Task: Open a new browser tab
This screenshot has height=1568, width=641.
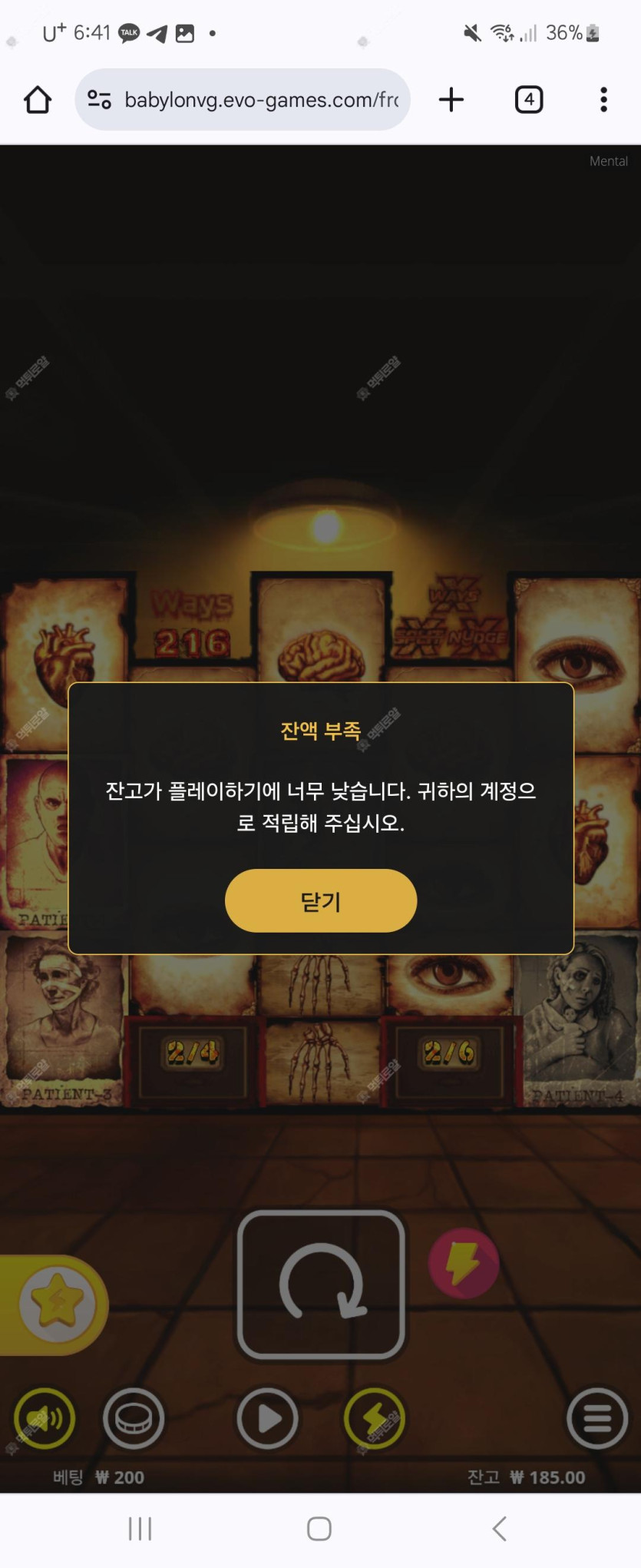Action: (x=451, y=100)
